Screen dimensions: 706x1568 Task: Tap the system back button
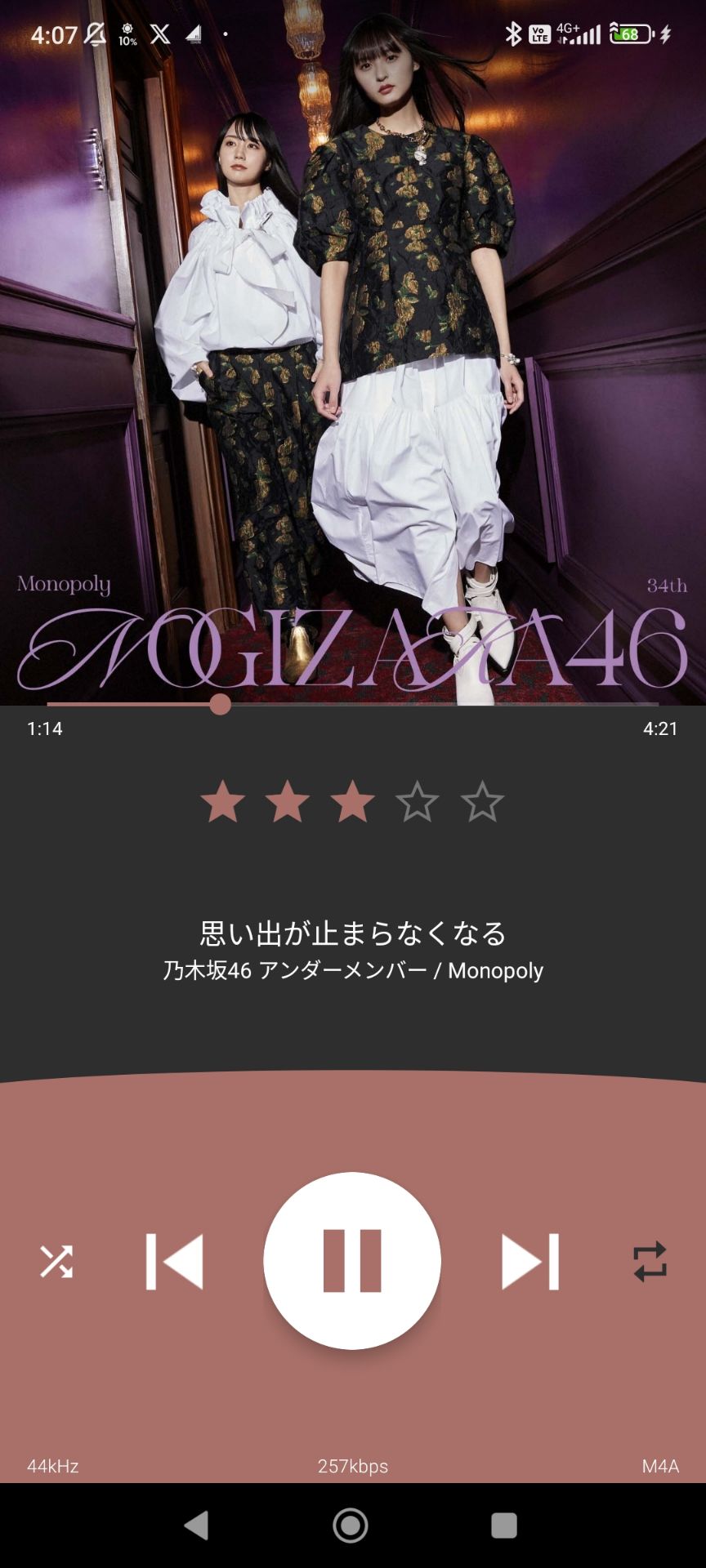(197, 1525)
